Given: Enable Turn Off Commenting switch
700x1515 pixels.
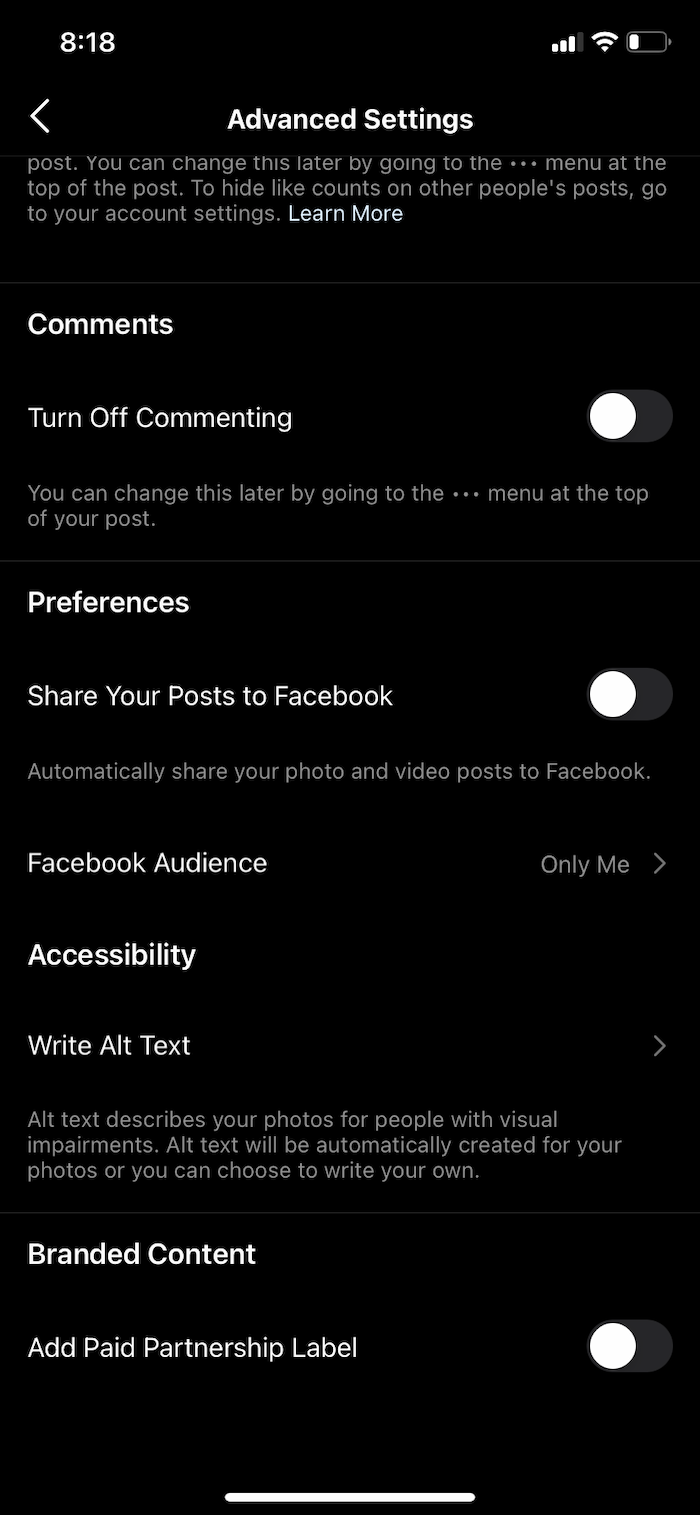Looking at the screenshot, I should tap(629, 416).
